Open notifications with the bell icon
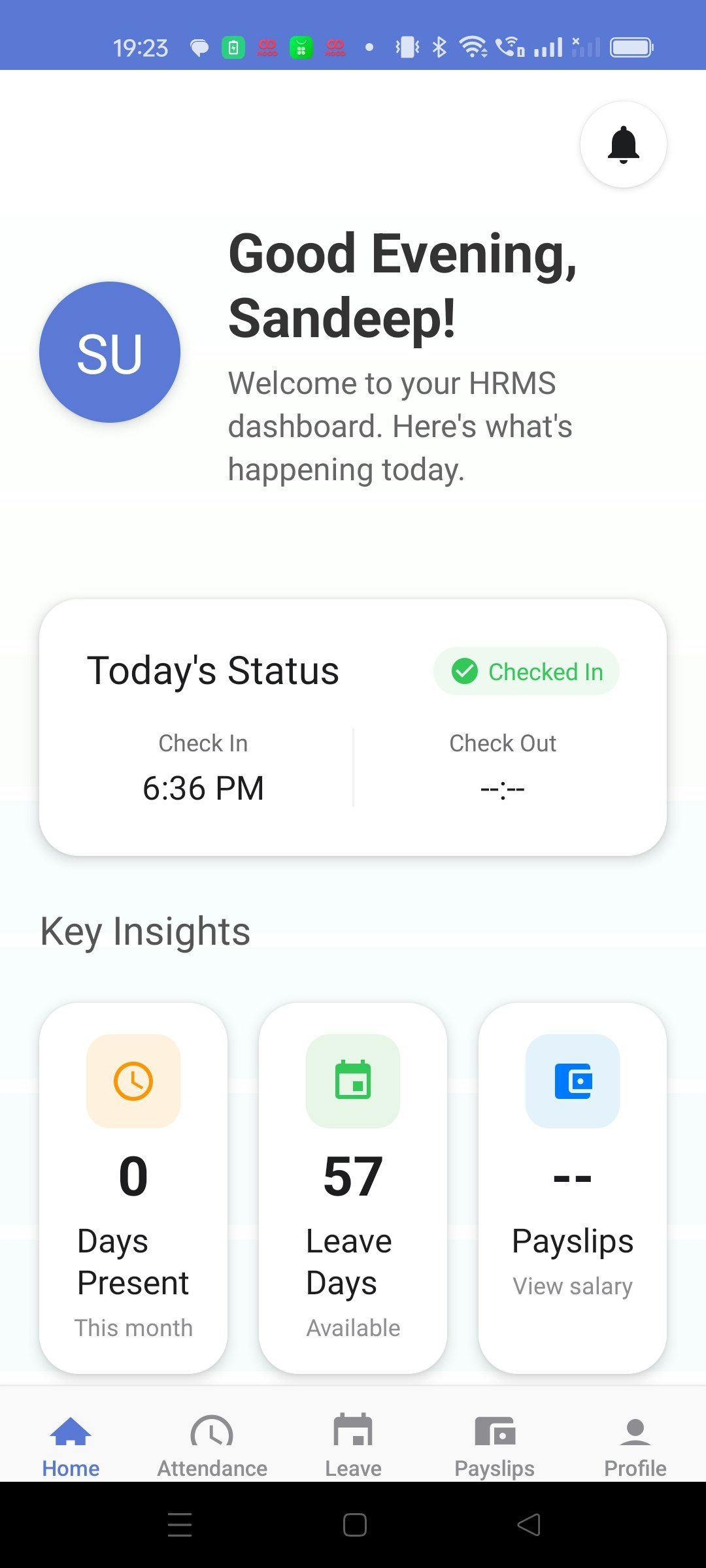706x1568 pixels. coord(622,144)
